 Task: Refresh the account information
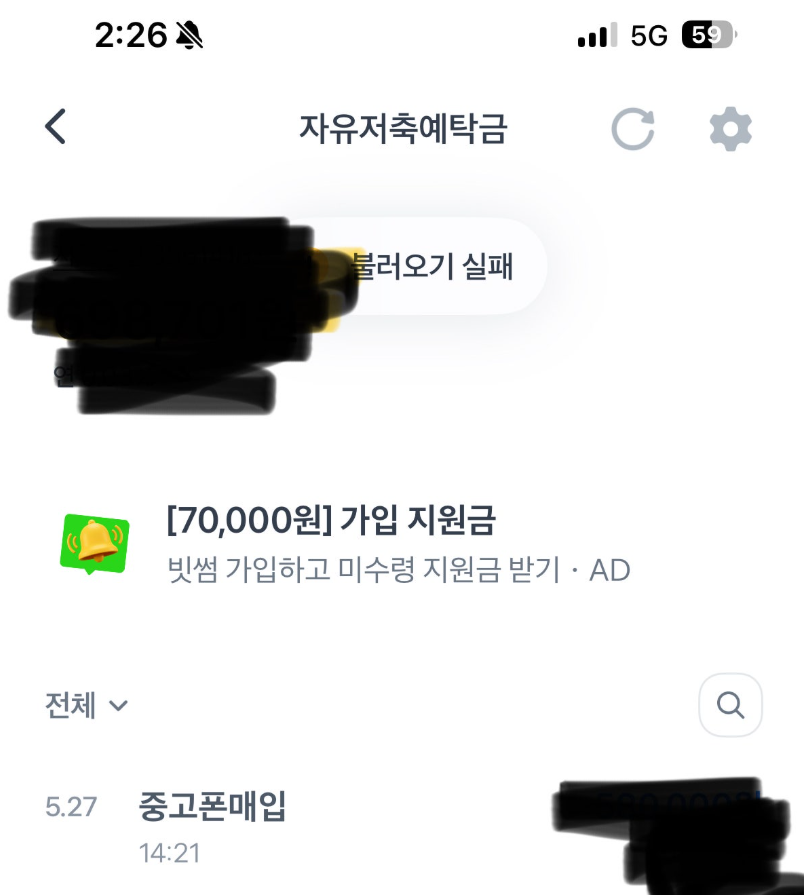[633, 130]
